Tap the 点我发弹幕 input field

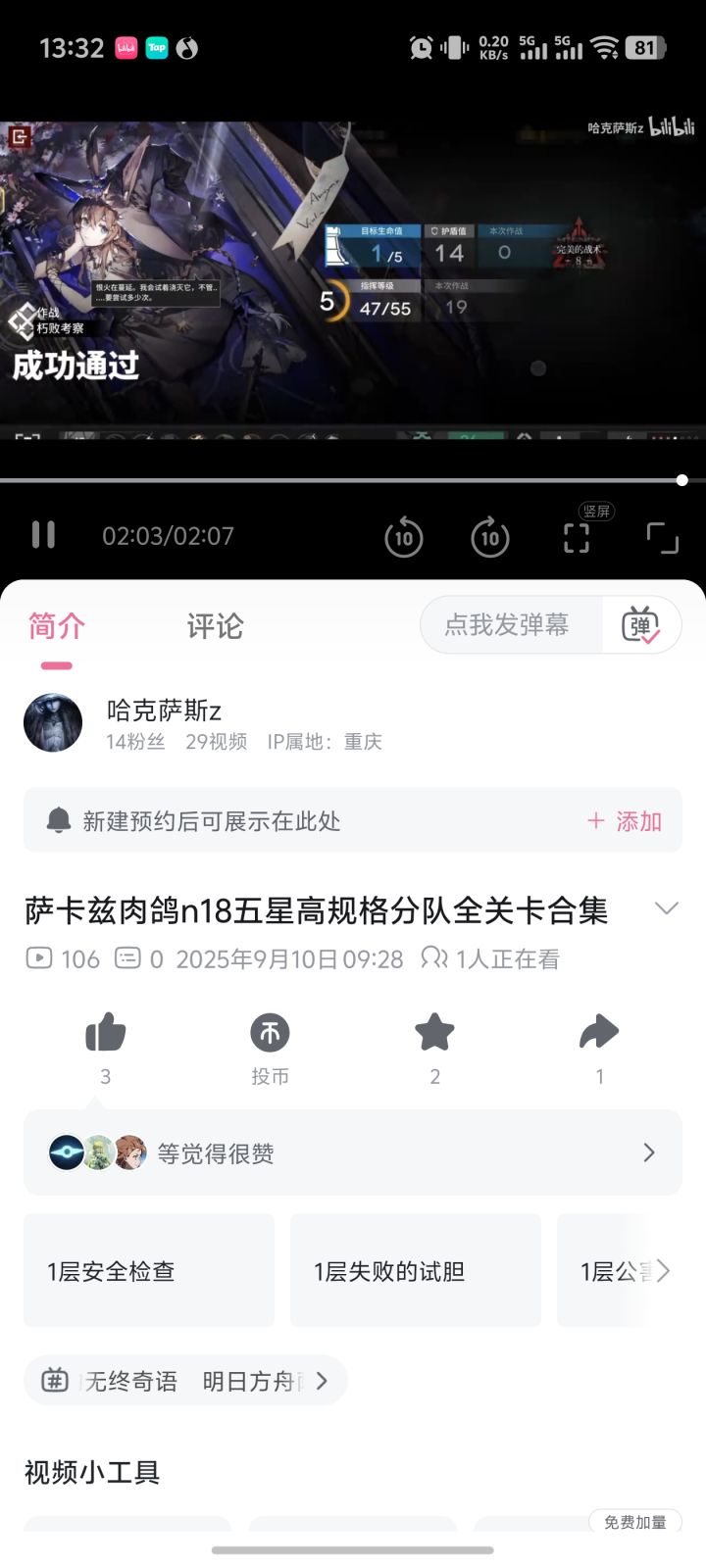tap(510, 624)
